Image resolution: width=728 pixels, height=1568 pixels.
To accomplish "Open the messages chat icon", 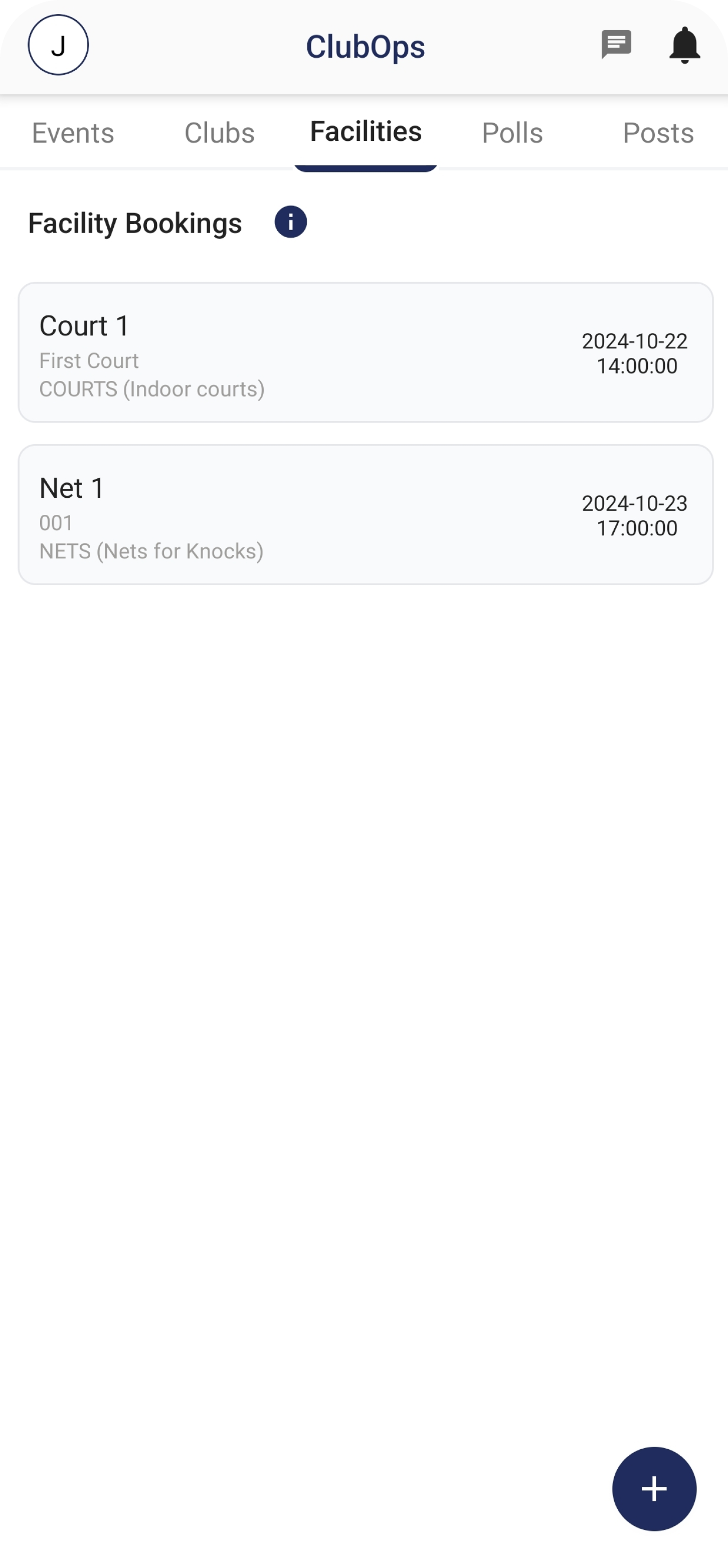I will pos(616,45).
